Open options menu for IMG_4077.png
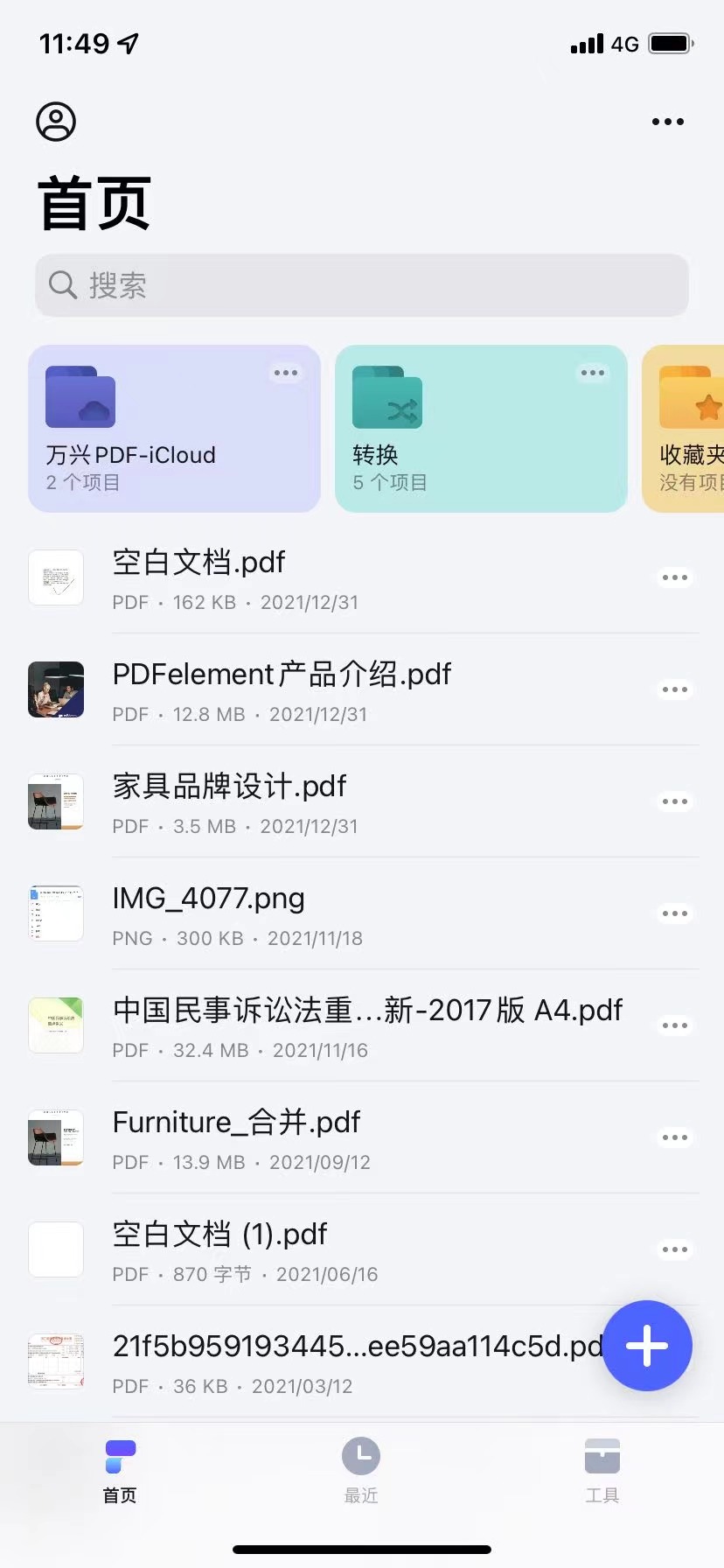This screenshot has height=1568, width=724. click(x=674, y=913)
